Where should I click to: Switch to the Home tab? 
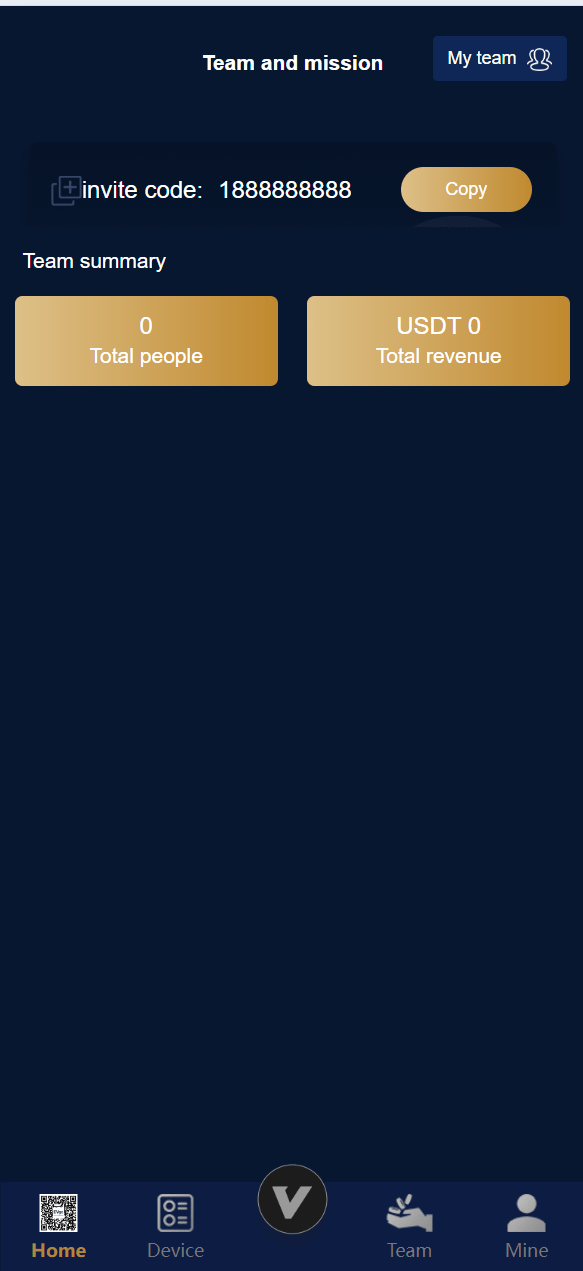coord(59,1226)
